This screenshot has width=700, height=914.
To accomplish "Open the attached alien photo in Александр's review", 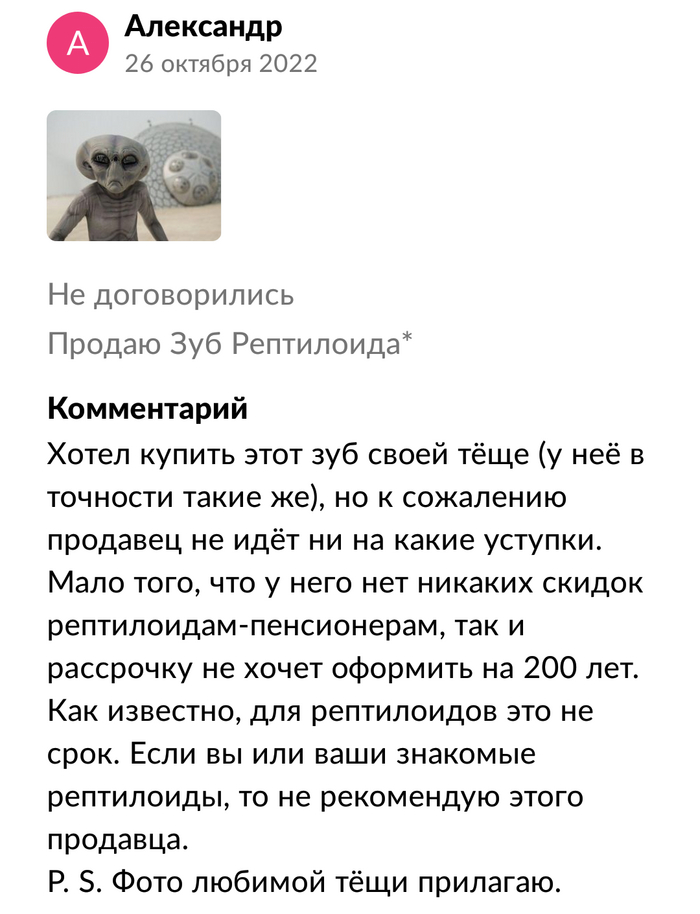I will click(134, 175).
